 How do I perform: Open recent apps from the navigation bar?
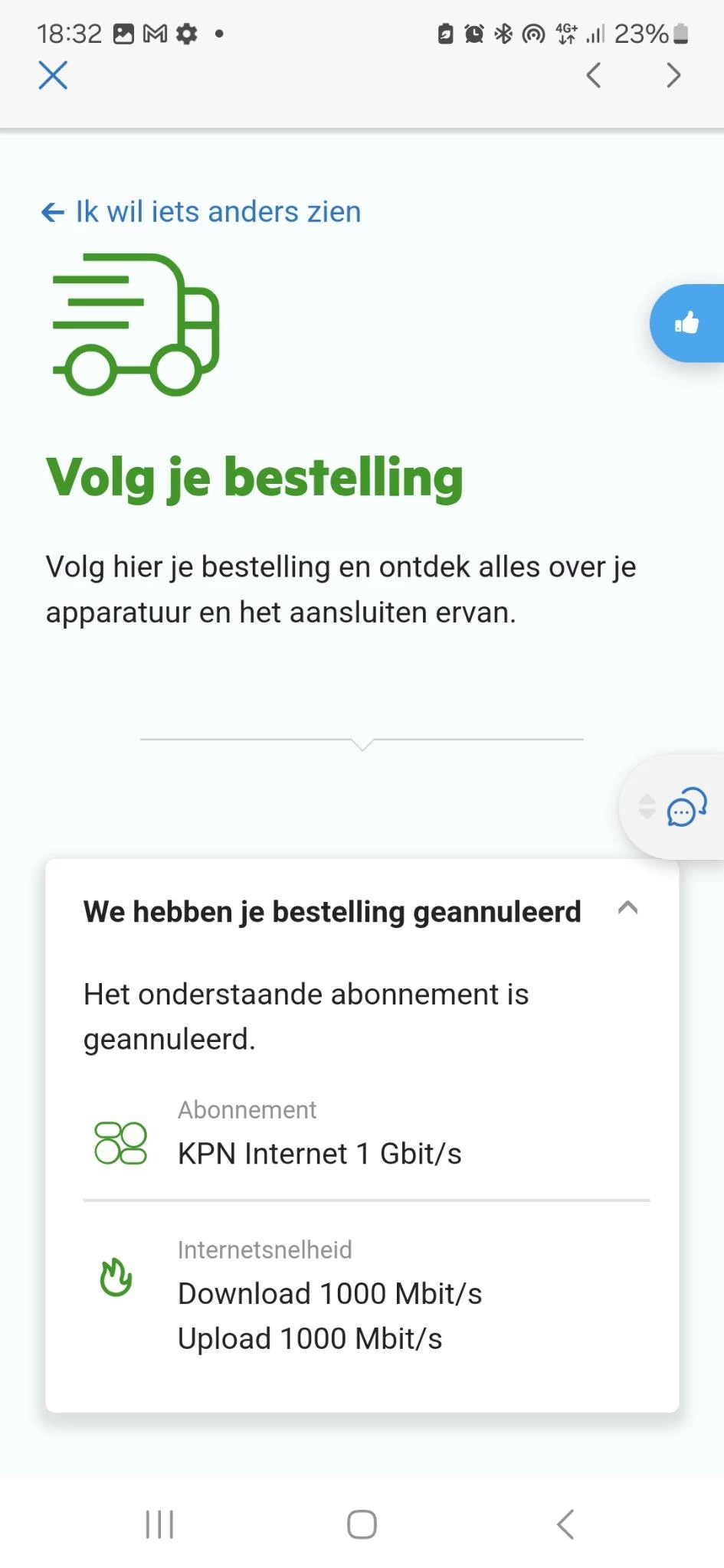pyautogui.click(x=159, y=1524)
